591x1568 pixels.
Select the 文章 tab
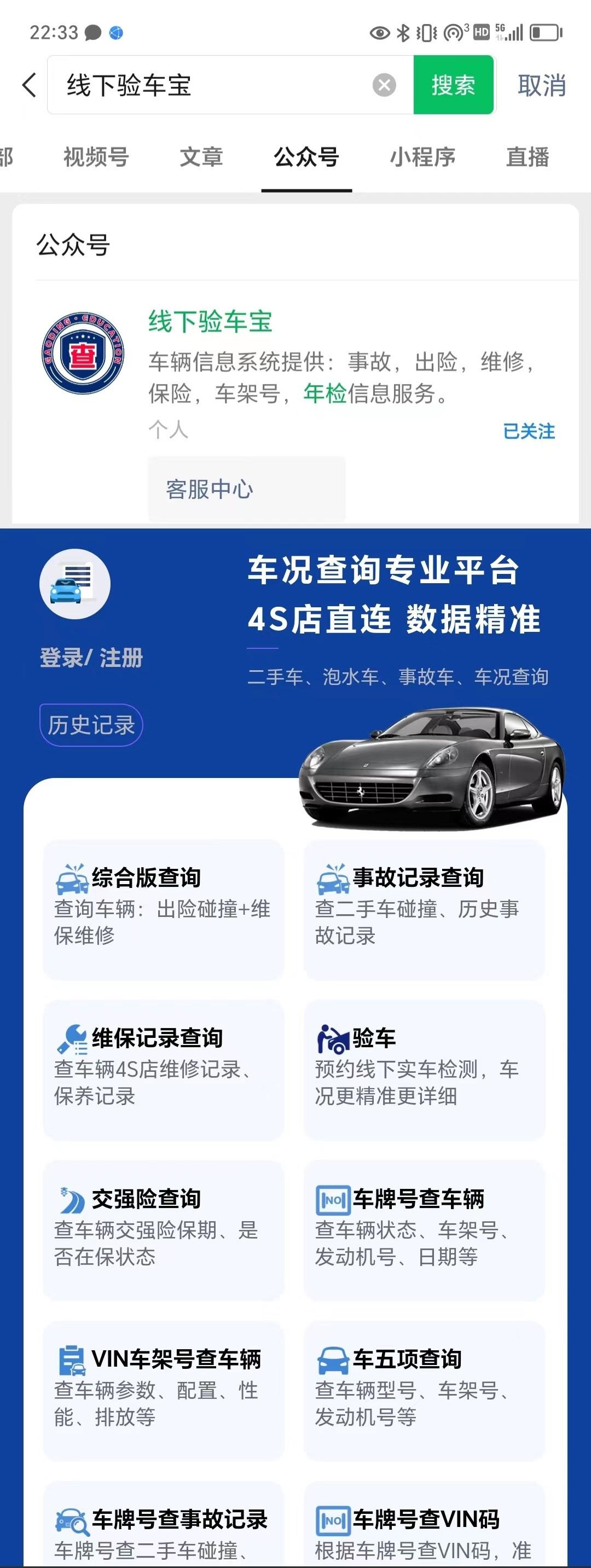pos(202,158)
